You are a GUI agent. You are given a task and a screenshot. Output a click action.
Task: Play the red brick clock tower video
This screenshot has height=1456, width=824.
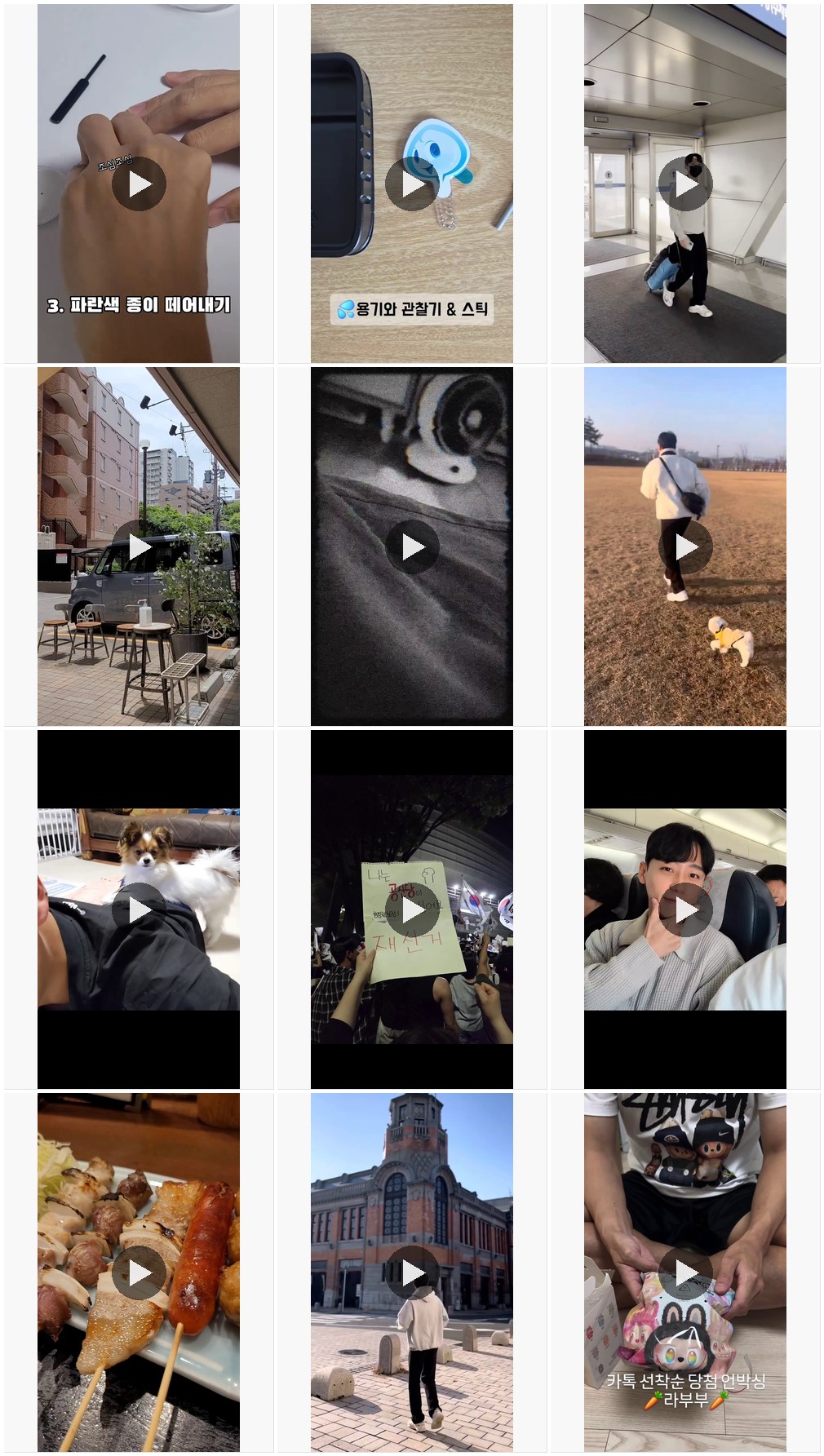coord(412,1272)
